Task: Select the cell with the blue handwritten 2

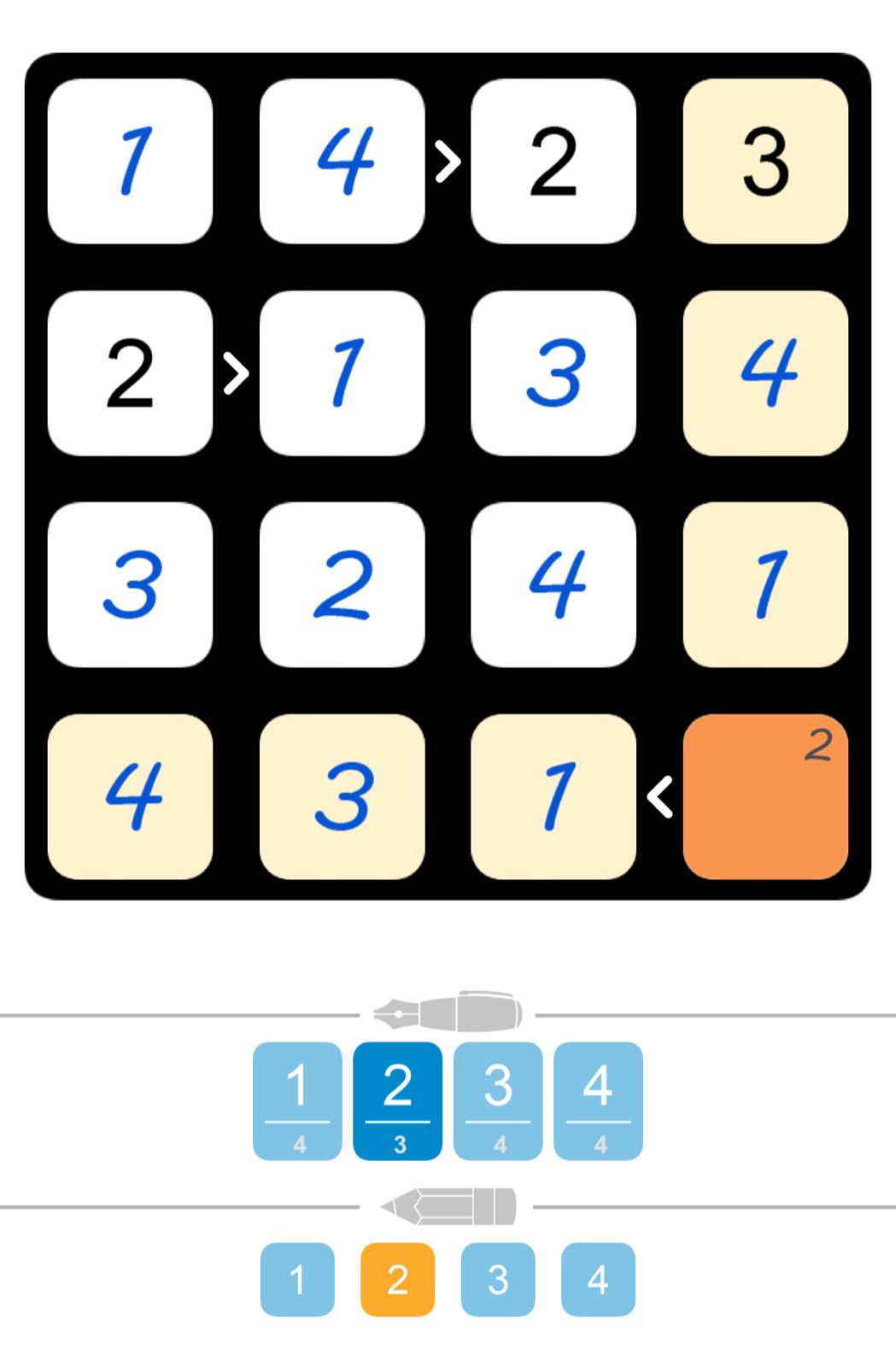Action: [x=342, y=584]
